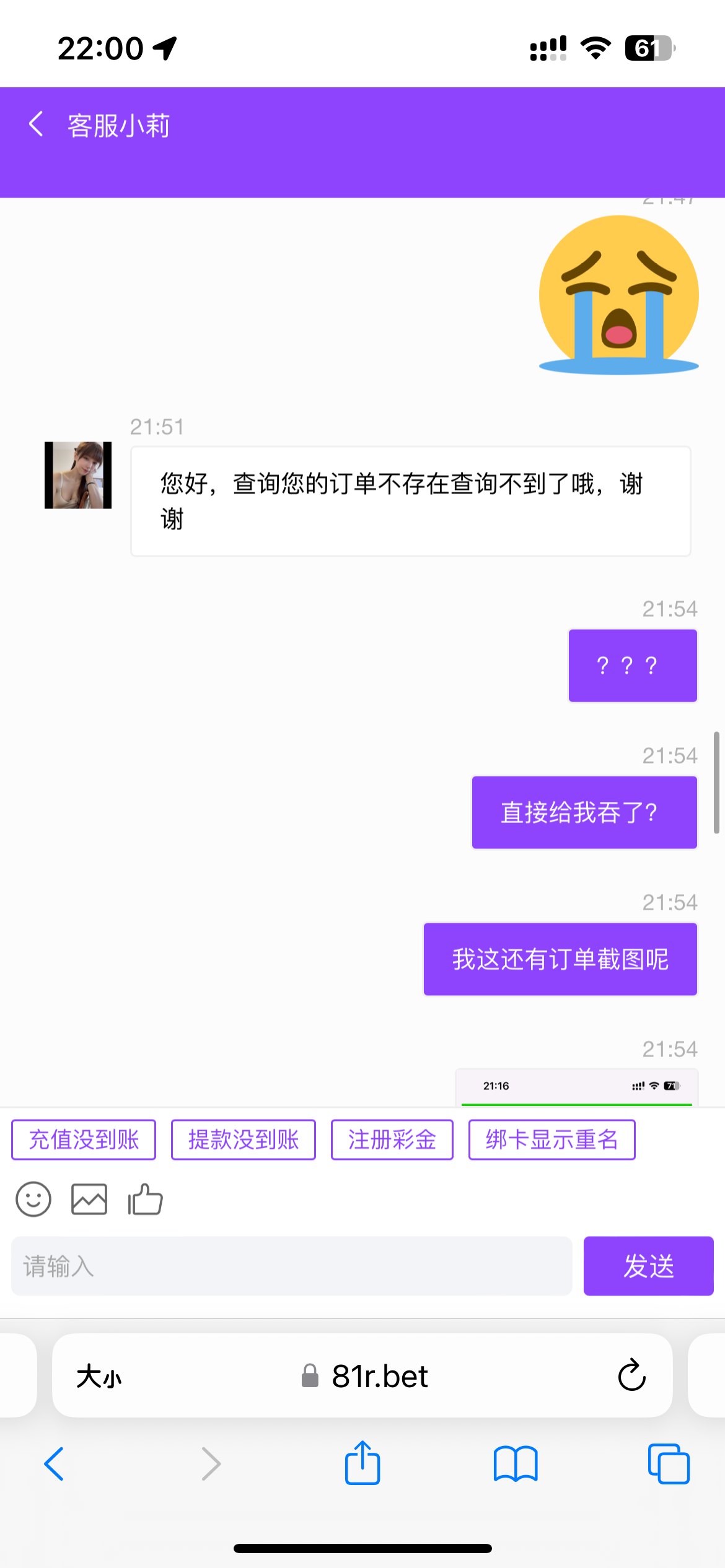The height and width of the screenshot is (1568, 725).
Task: Open the emoji picker smiley icon
Action: click(33, 1199)
